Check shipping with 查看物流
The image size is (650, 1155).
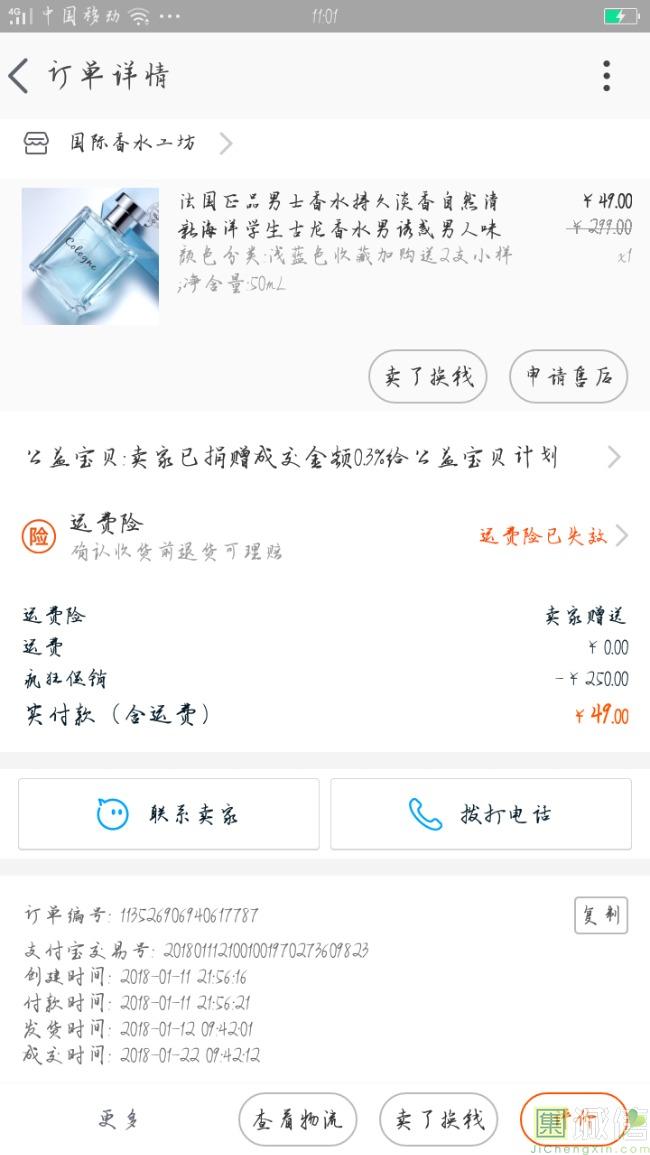[x=297, y=1119]
